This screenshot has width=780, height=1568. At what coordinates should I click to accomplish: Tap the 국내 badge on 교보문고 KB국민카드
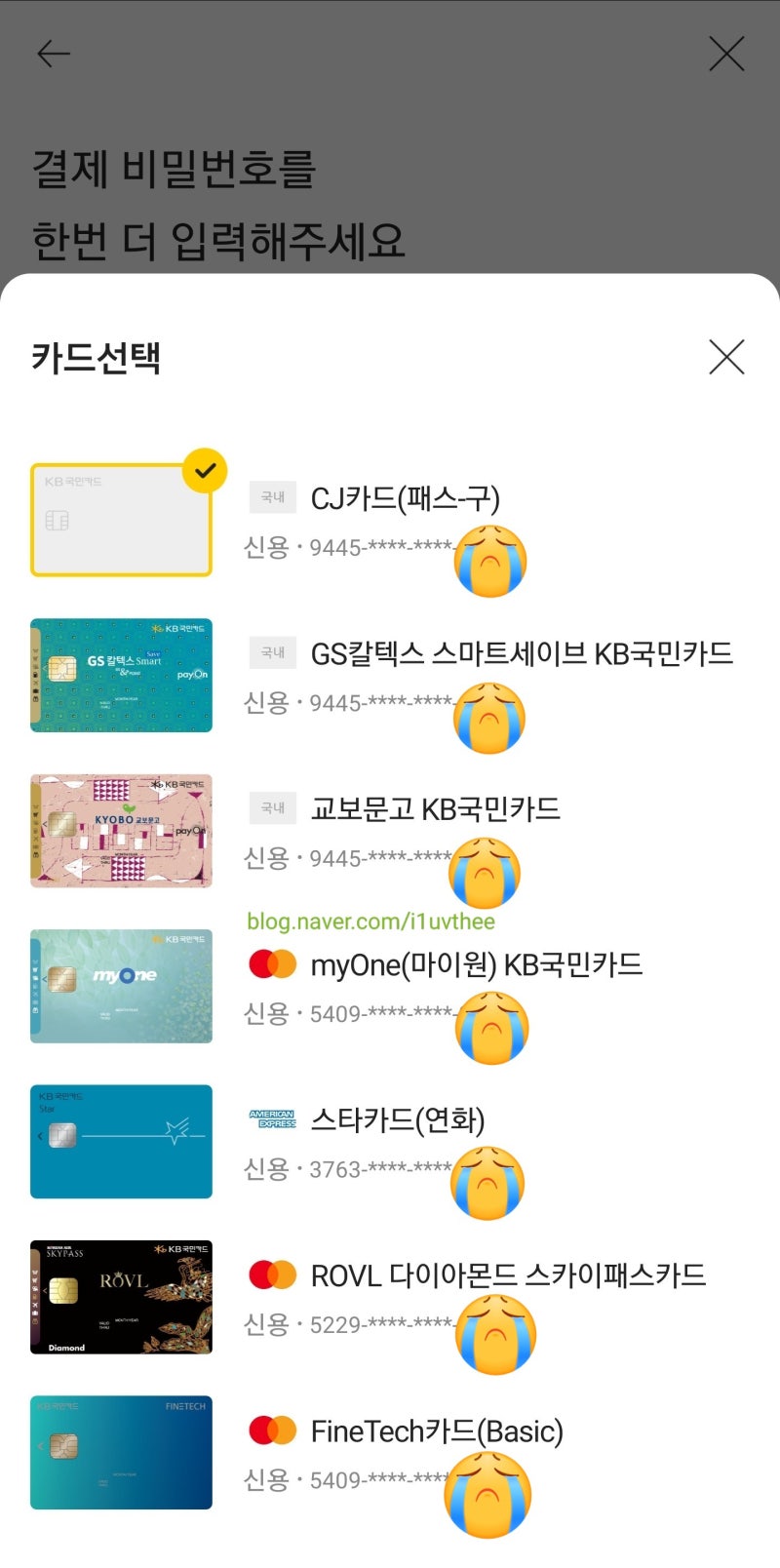(272, 808)
